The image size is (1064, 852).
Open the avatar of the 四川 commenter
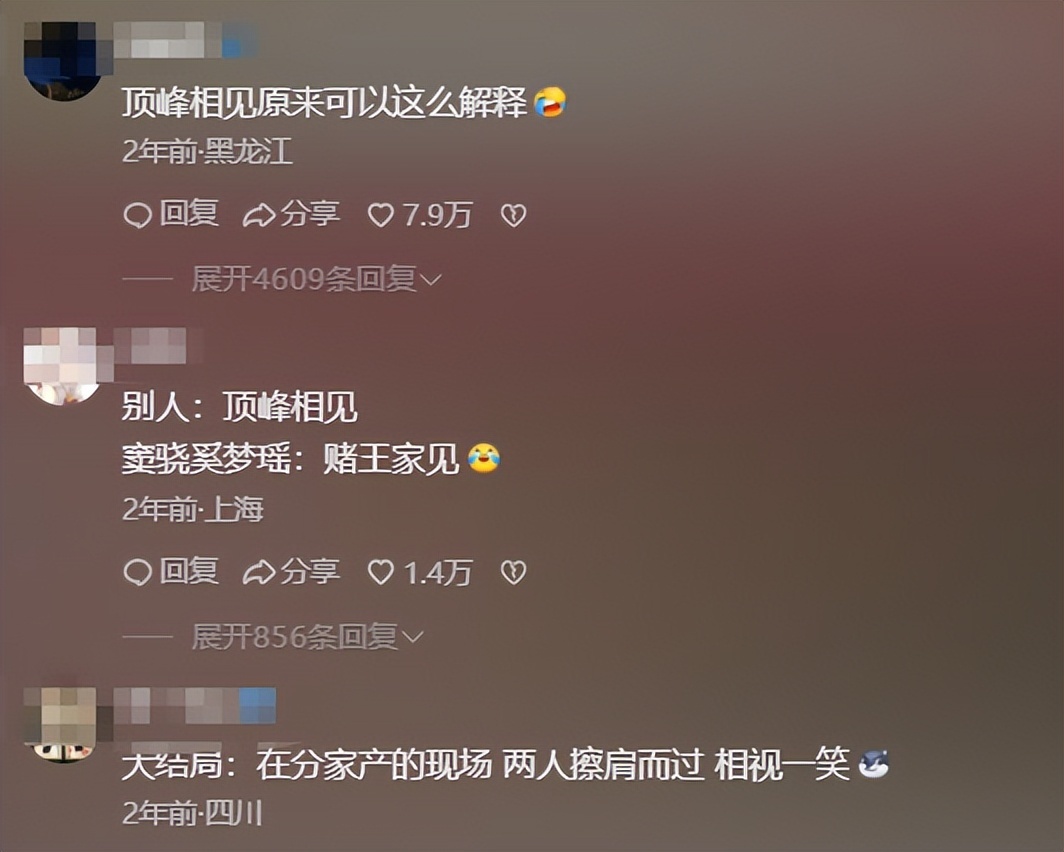[x=62, y=724]
